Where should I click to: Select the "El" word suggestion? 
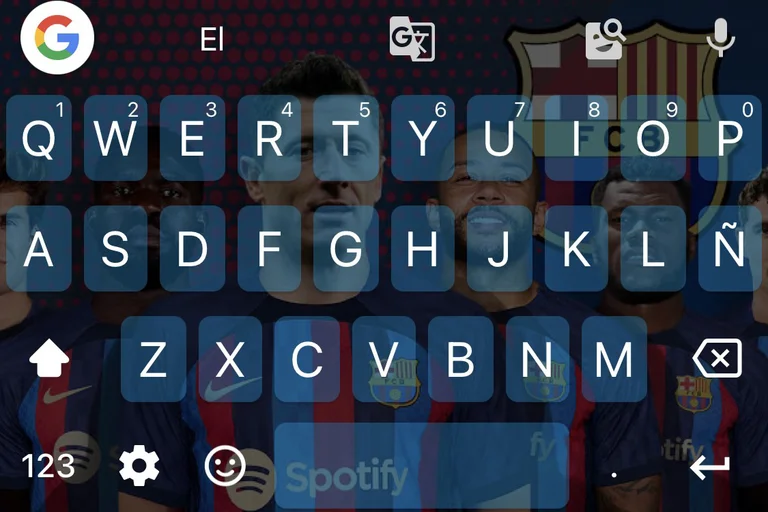tap(212, 40)
